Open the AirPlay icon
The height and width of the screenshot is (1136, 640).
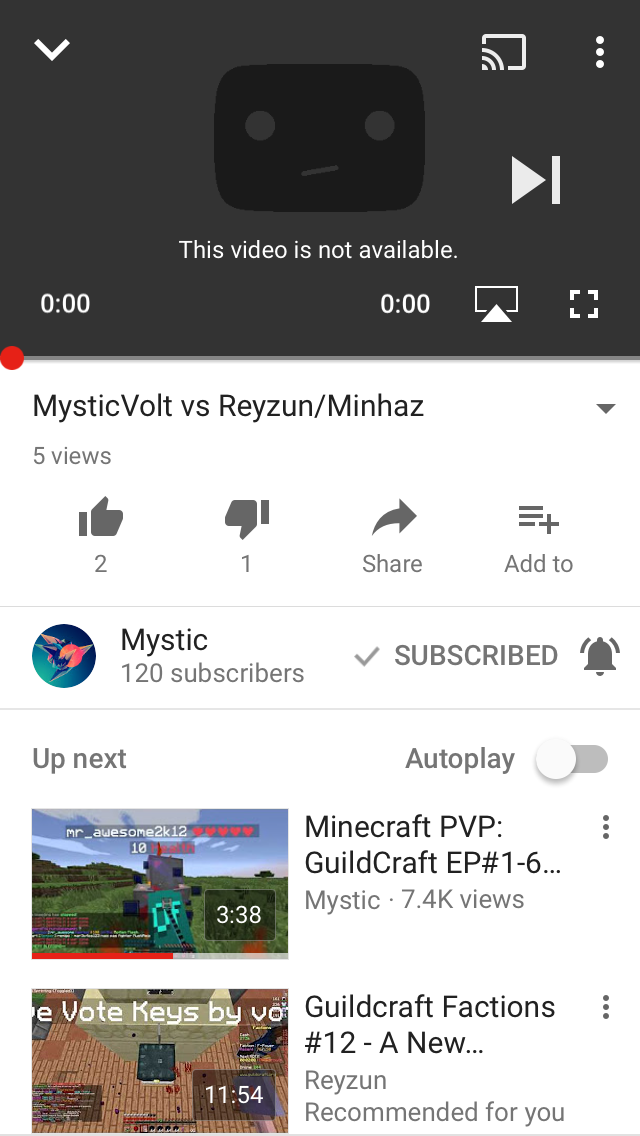tap(496, 304)
